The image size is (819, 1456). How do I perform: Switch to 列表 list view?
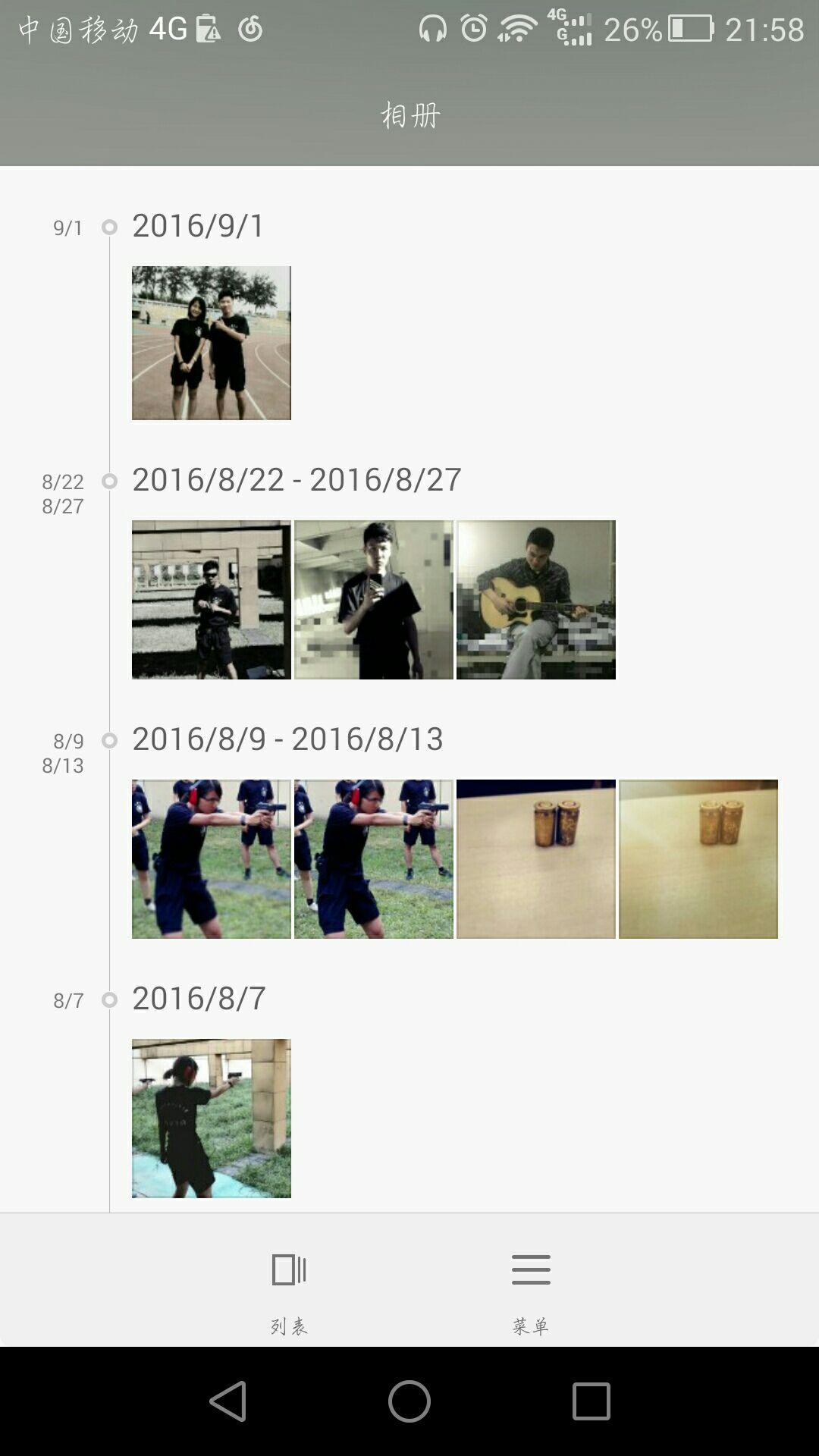coord(289,1289)
